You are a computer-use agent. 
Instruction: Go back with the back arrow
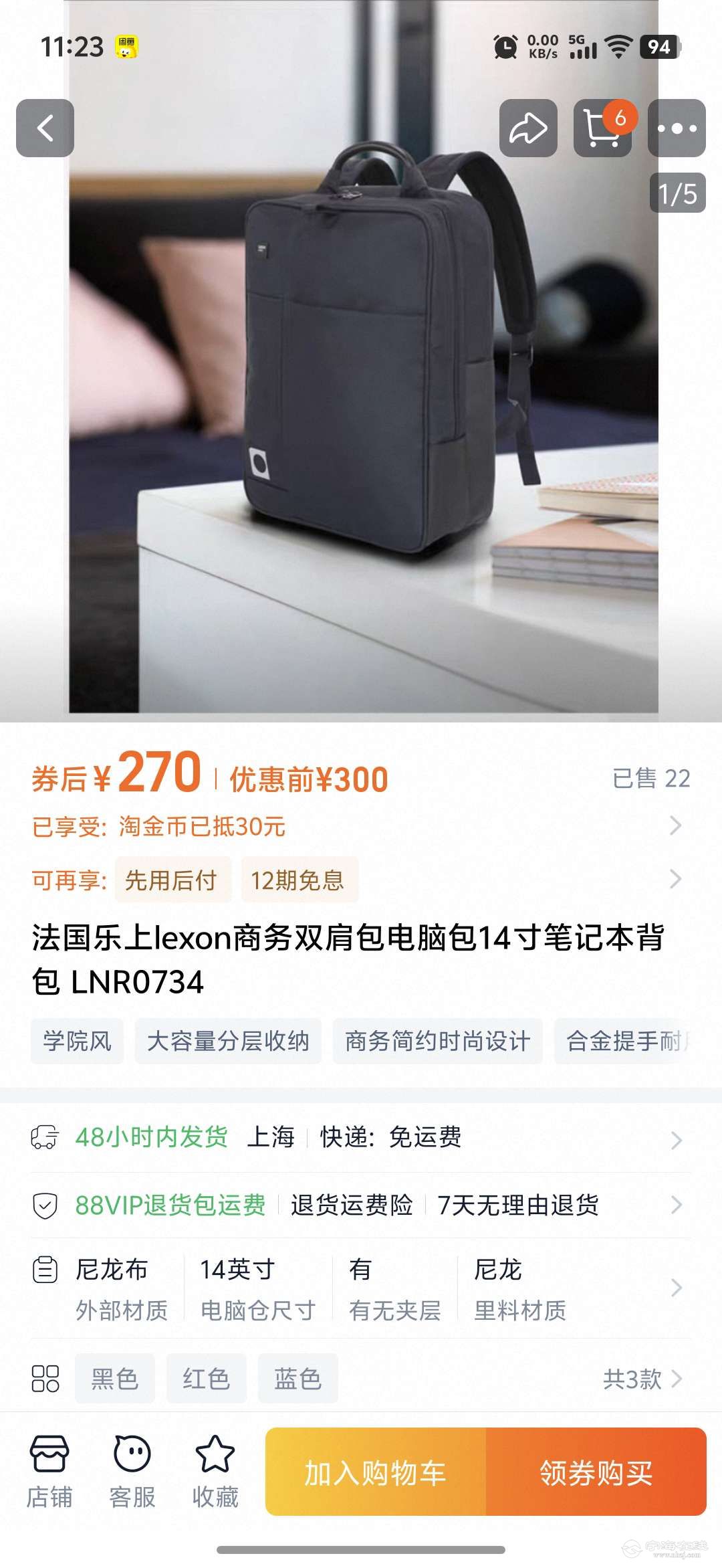coord(45,128)
